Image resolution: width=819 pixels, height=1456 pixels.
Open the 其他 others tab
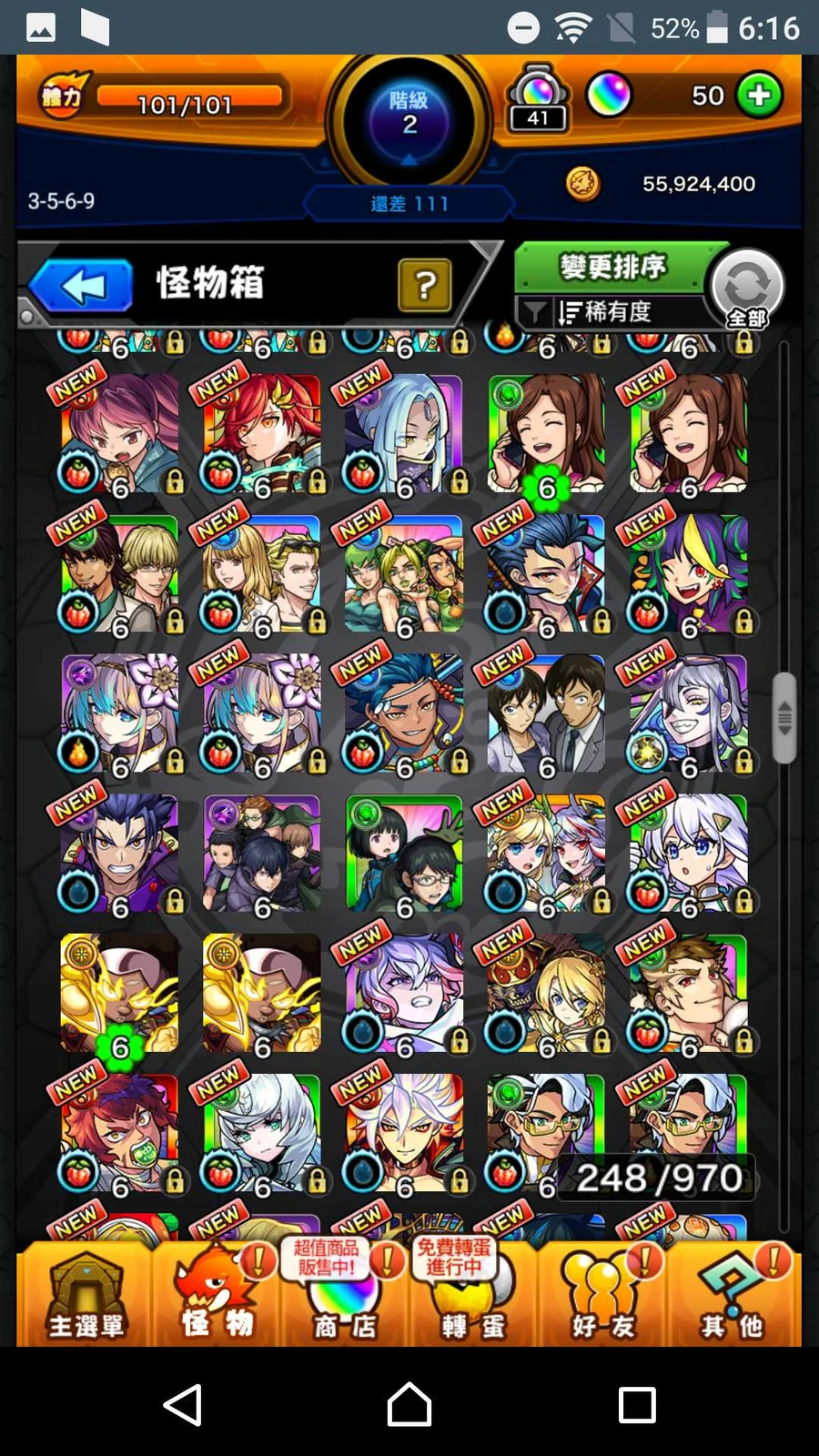pos(732,1297)
